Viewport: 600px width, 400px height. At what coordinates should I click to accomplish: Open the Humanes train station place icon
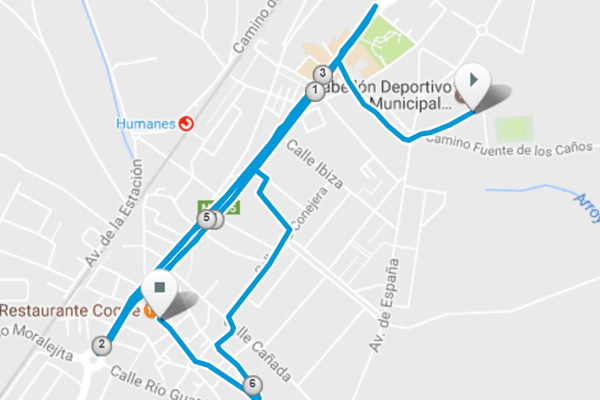pyautogui.click(x=185, y=124)
